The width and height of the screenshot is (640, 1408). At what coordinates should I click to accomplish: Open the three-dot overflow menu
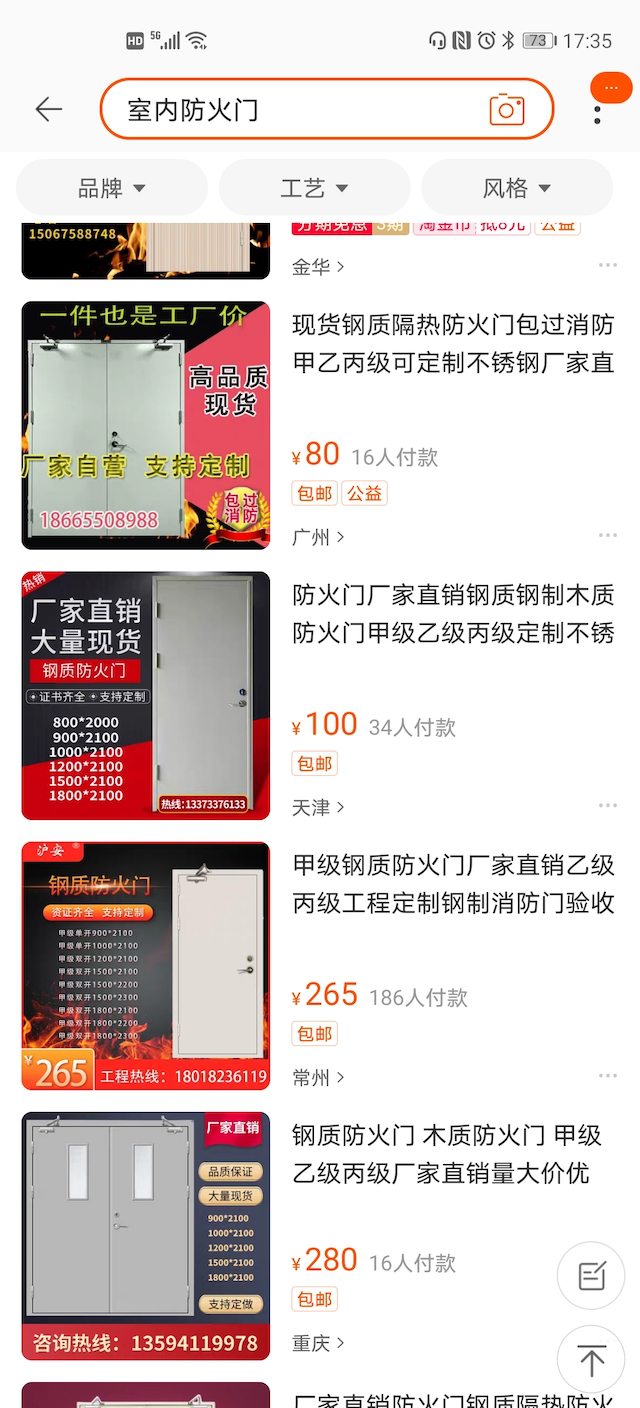(597, 110)
